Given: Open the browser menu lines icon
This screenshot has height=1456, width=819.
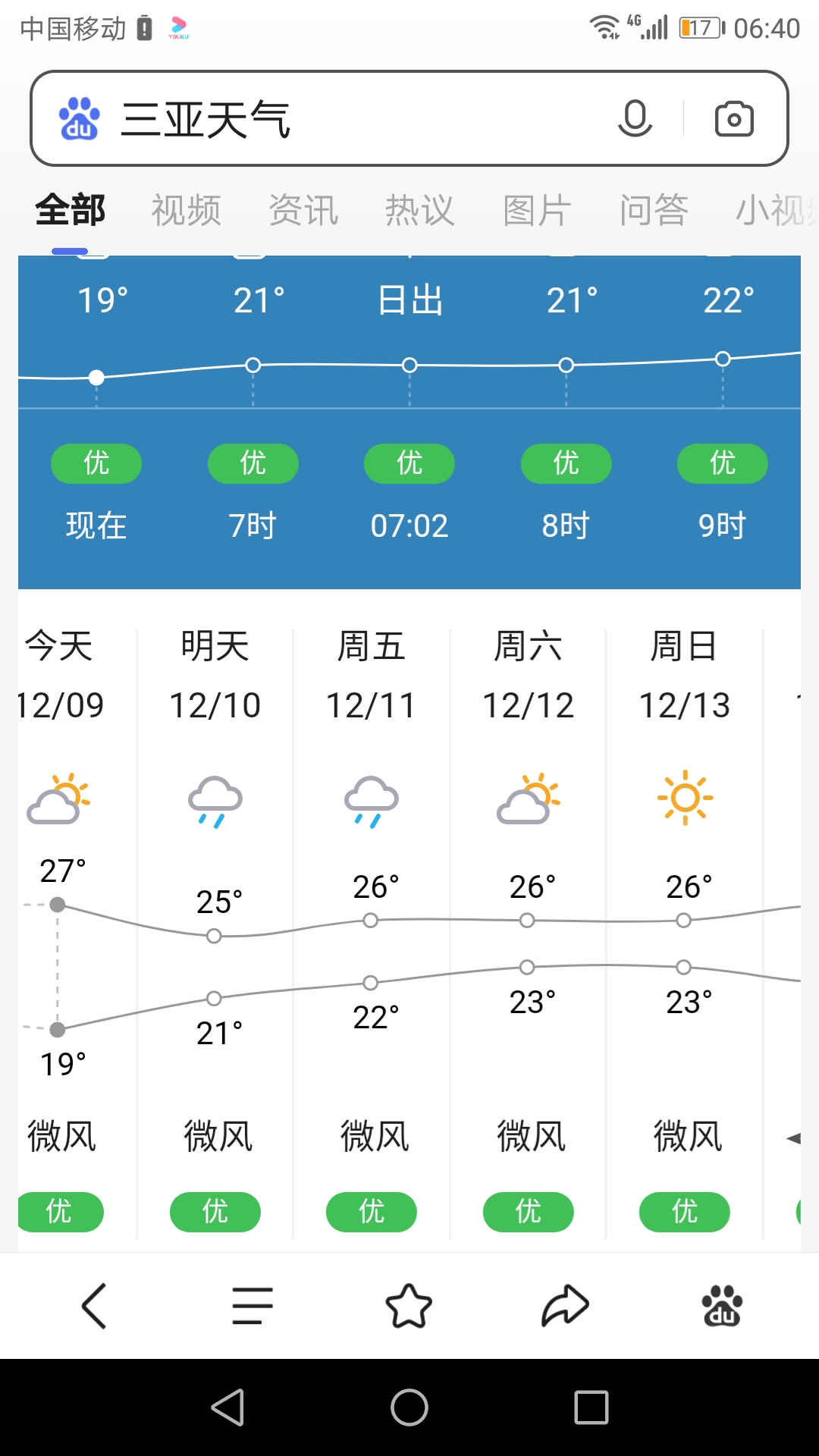Looking at the screenshot, I should (253, 1306).
